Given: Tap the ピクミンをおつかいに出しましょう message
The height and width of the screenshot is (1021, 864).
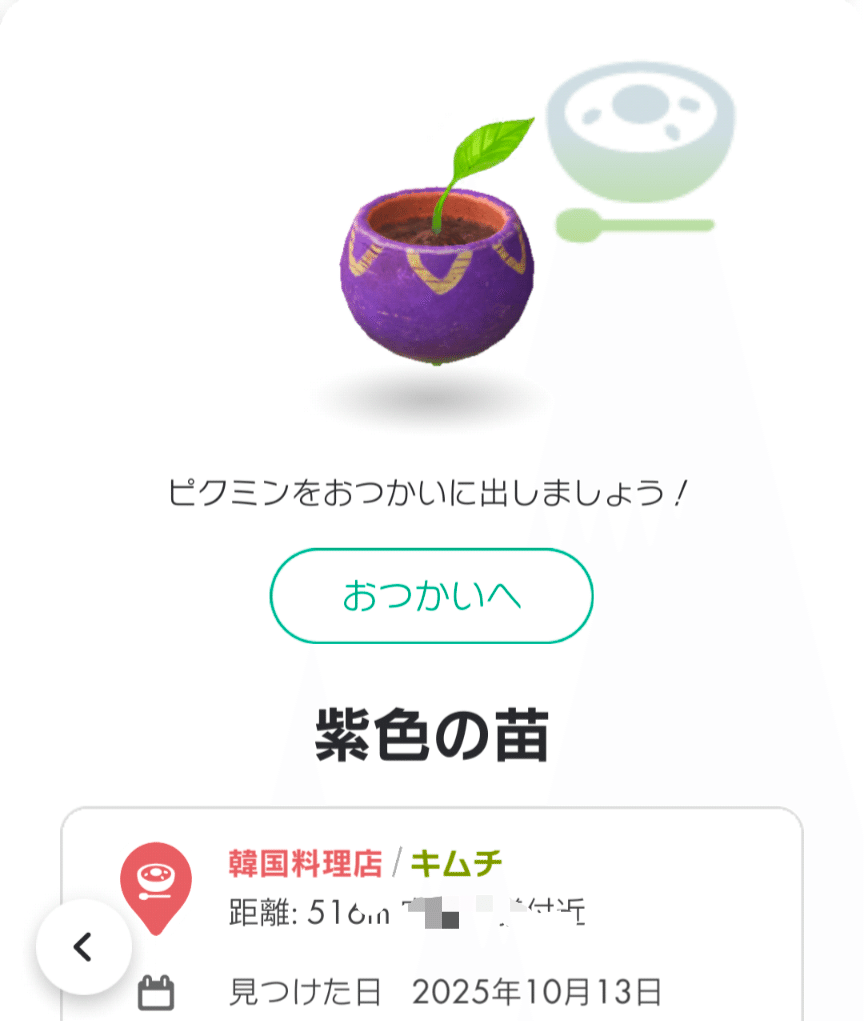Looking at the screenshot, I should click(432, 490).
